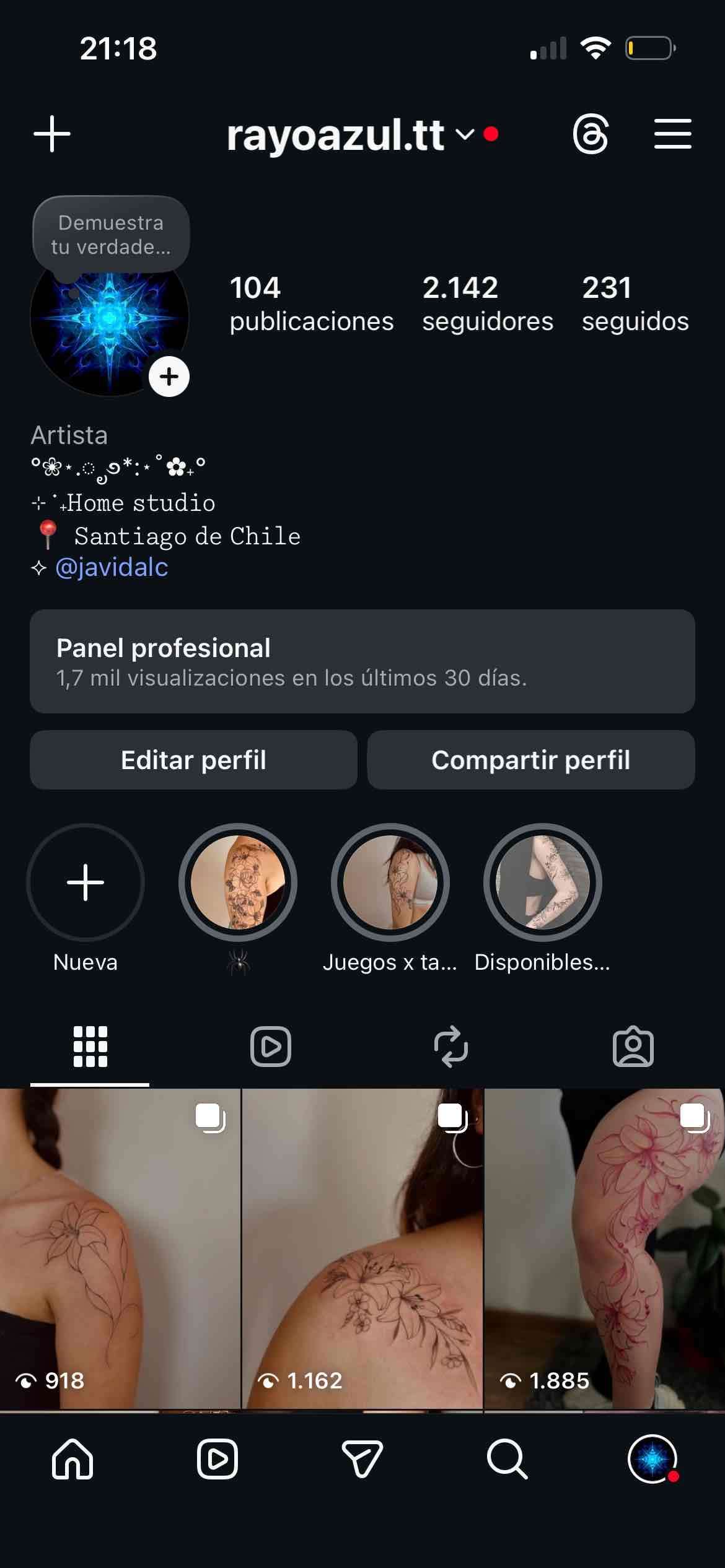Switch to the Reels tab on the profile
Screen dimensions: 725x1568
270,1047
